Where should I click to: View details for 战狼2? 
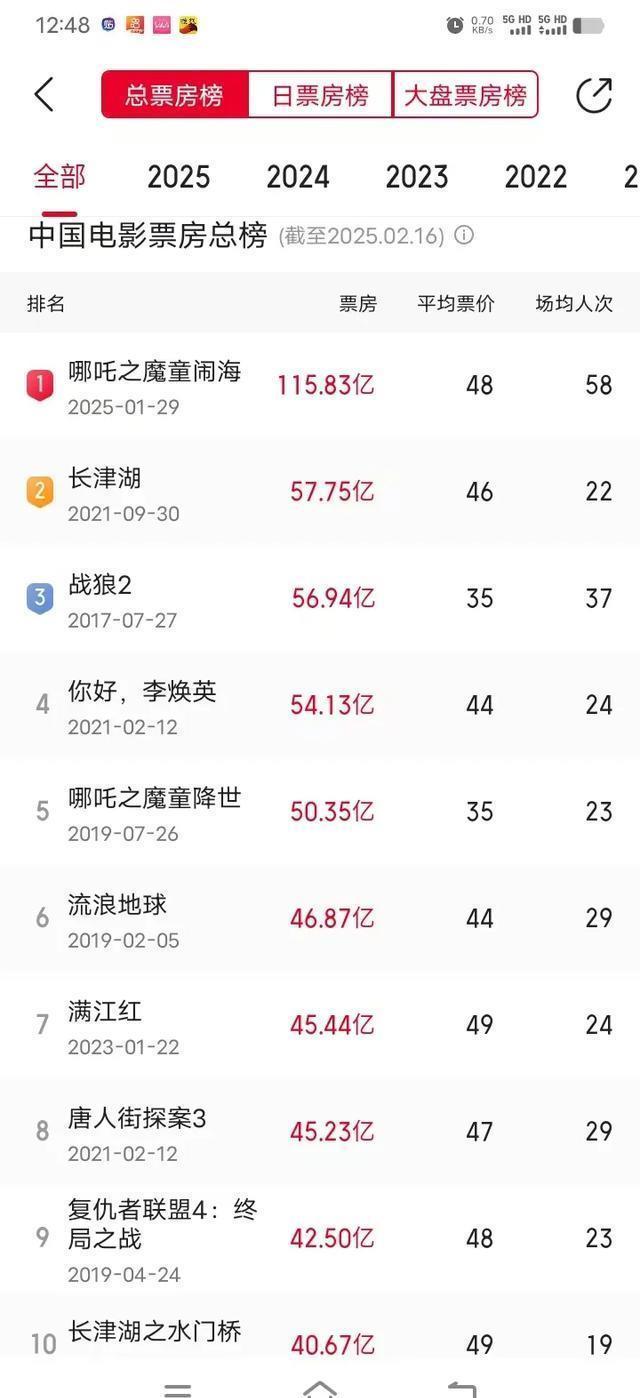[320, 599]
